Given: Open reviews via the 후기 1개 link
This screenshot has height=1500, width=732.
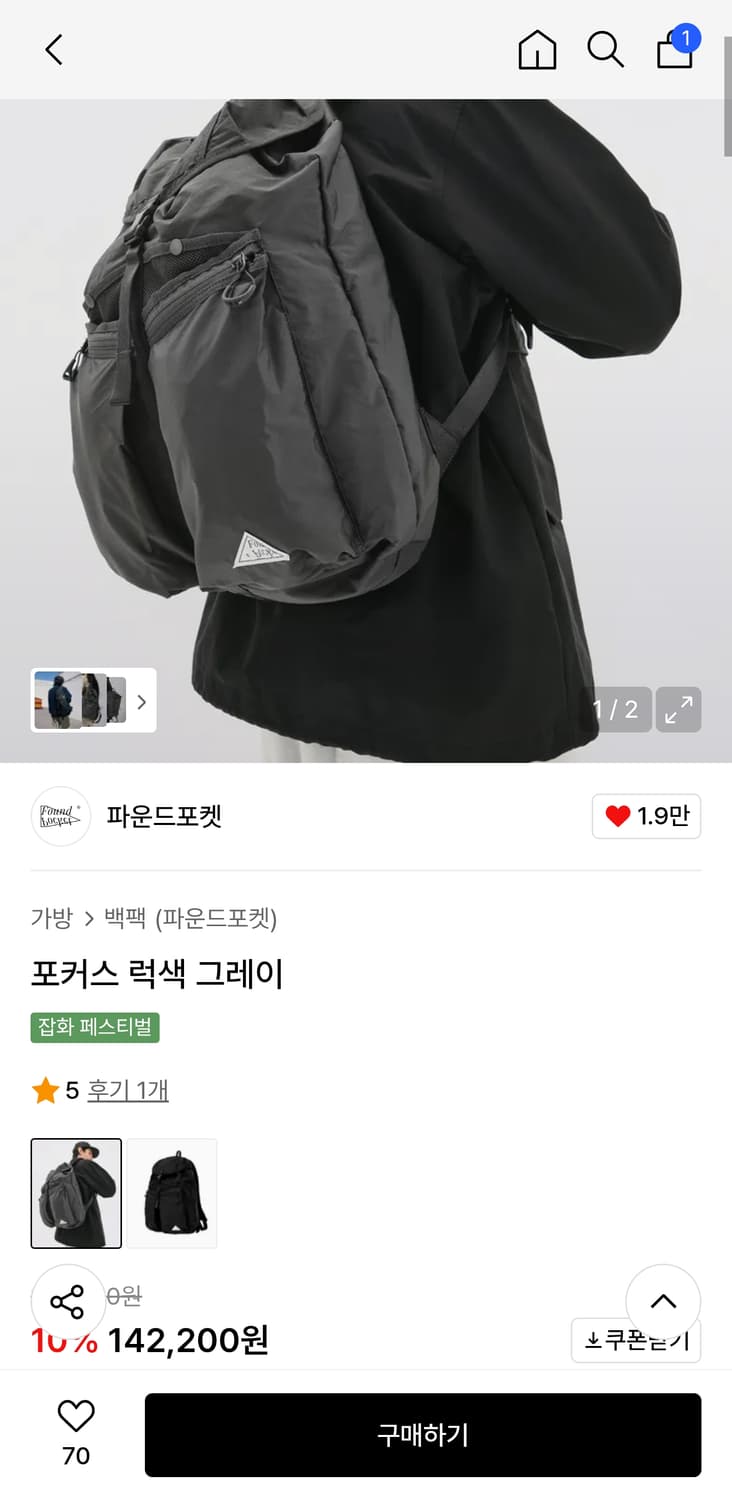Looking at the screenshot, I should coord(128,1092).
